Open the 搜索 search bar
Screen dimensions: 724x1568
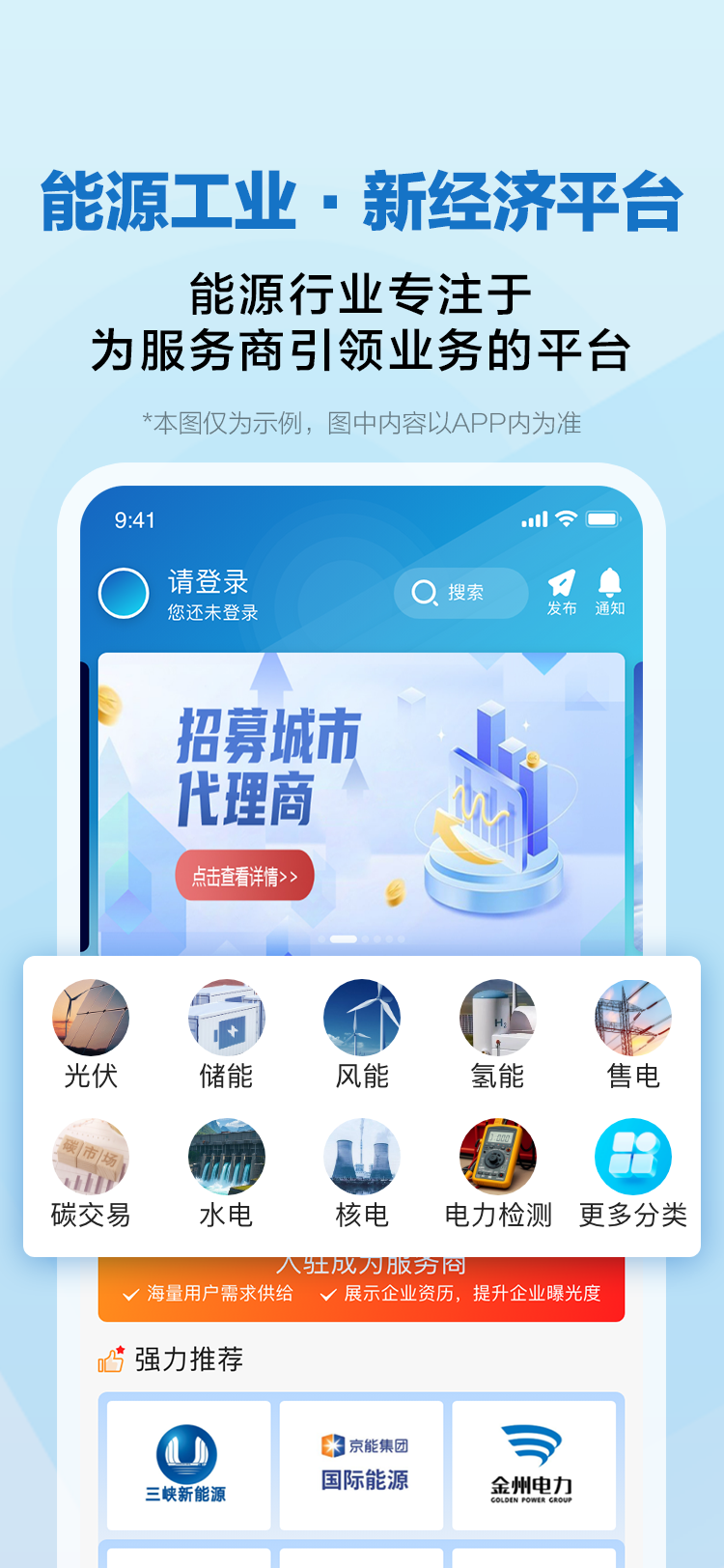460,593
